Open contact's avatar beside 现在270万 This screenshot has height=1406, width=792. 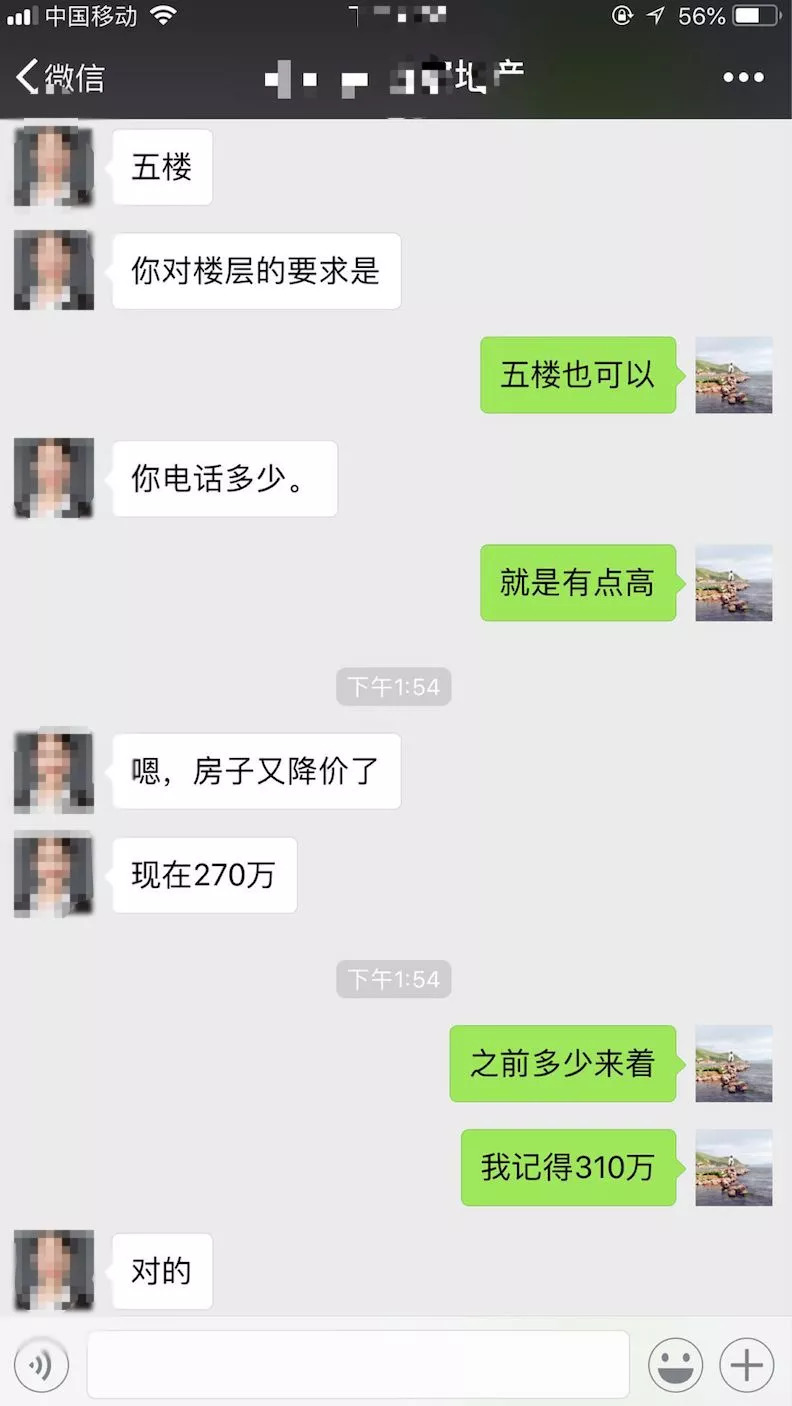tap(54, 875)
